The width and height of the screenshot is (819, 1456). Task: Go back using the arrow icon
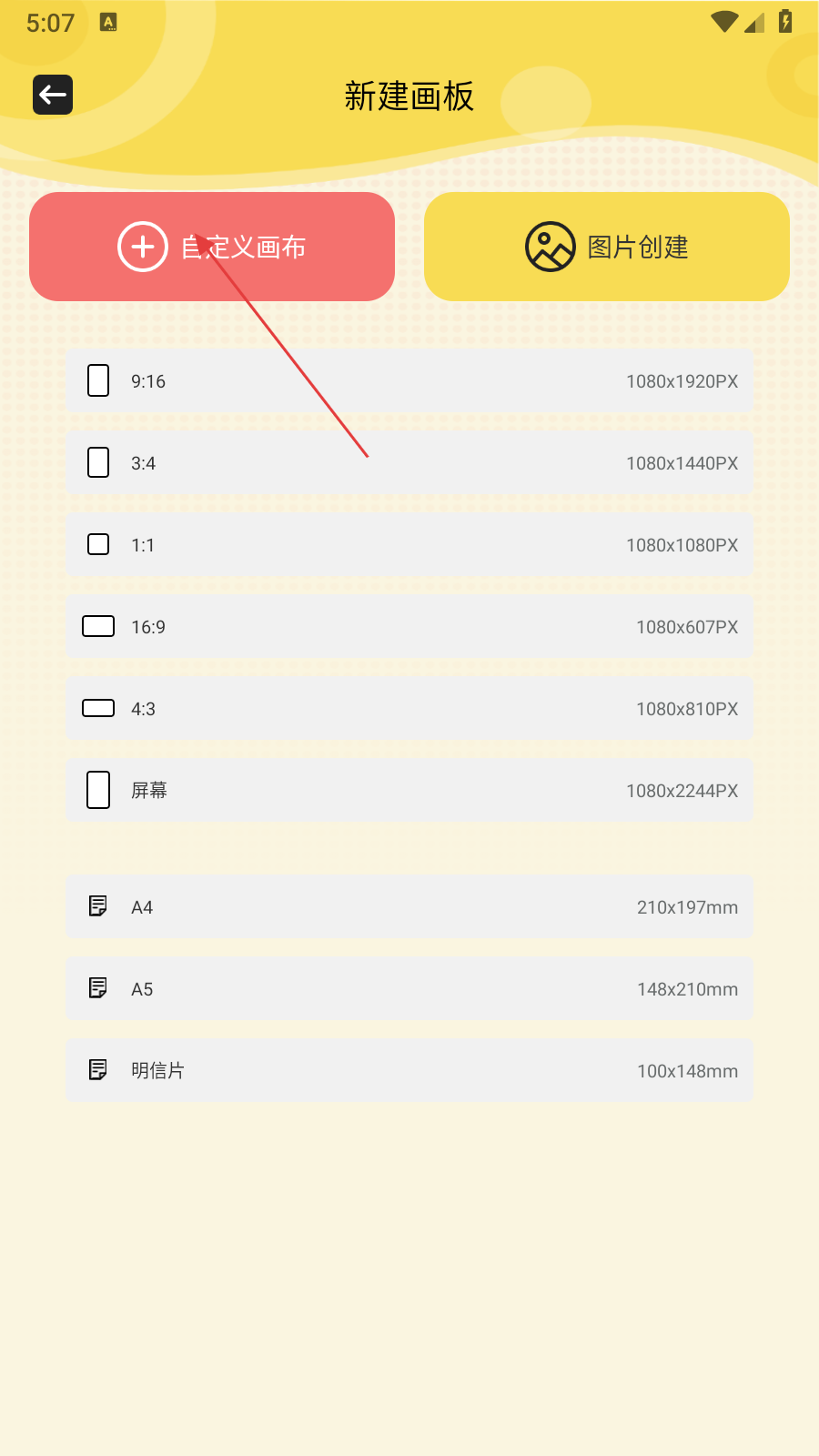pos(53,95)
